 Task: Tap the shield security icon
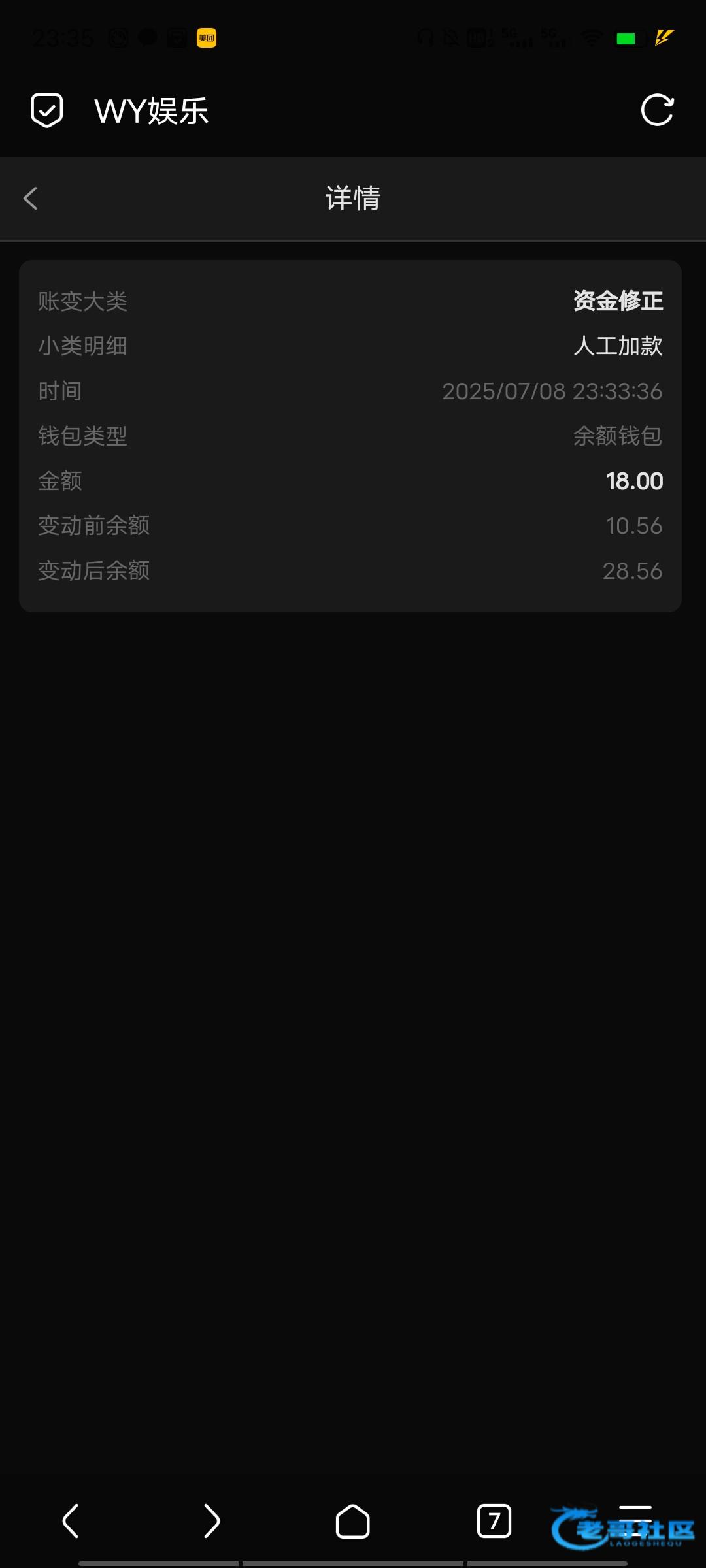coord(47,110)
